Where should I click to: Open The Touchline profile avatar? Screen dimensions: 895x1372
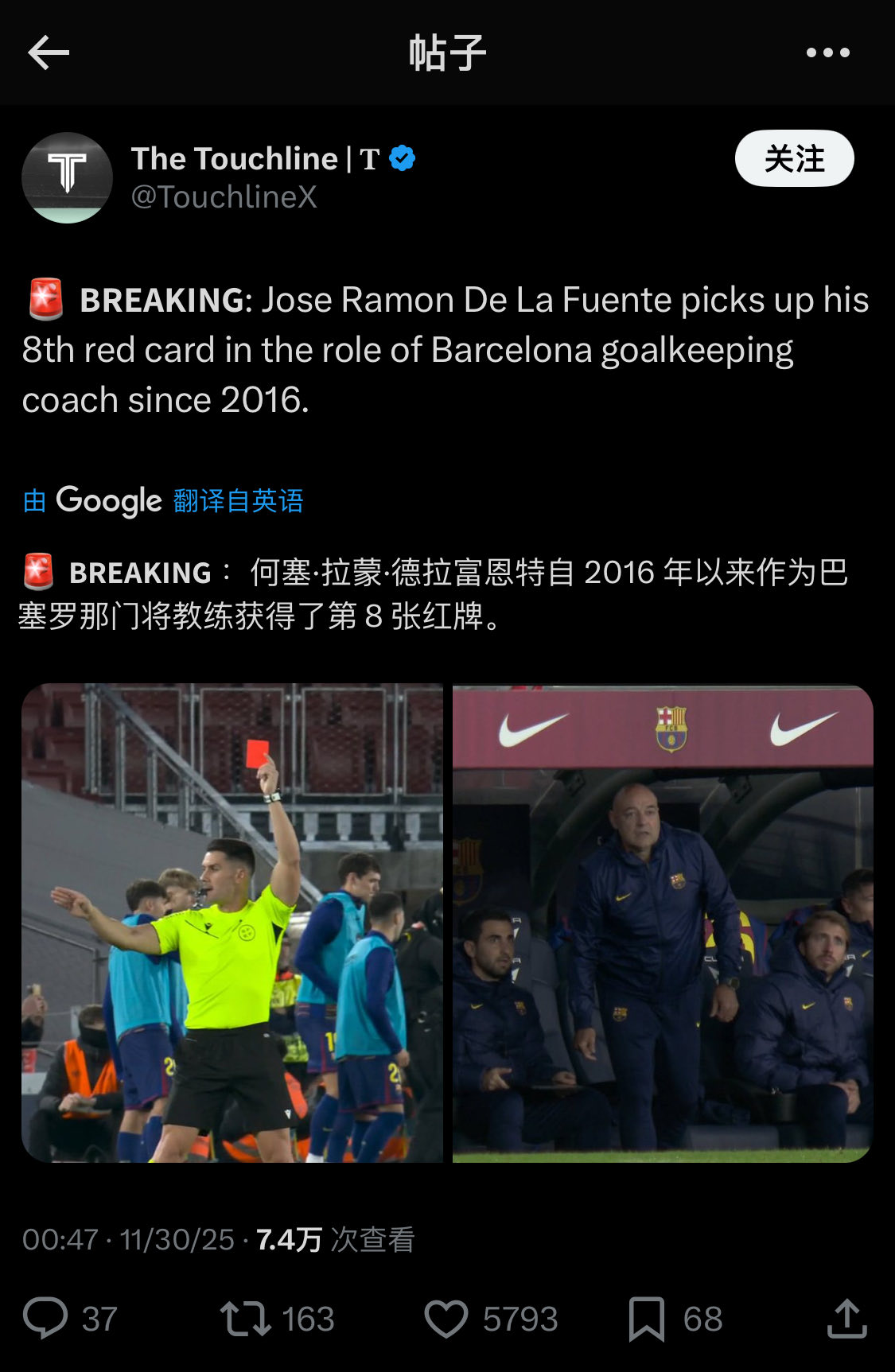(68, 177)
